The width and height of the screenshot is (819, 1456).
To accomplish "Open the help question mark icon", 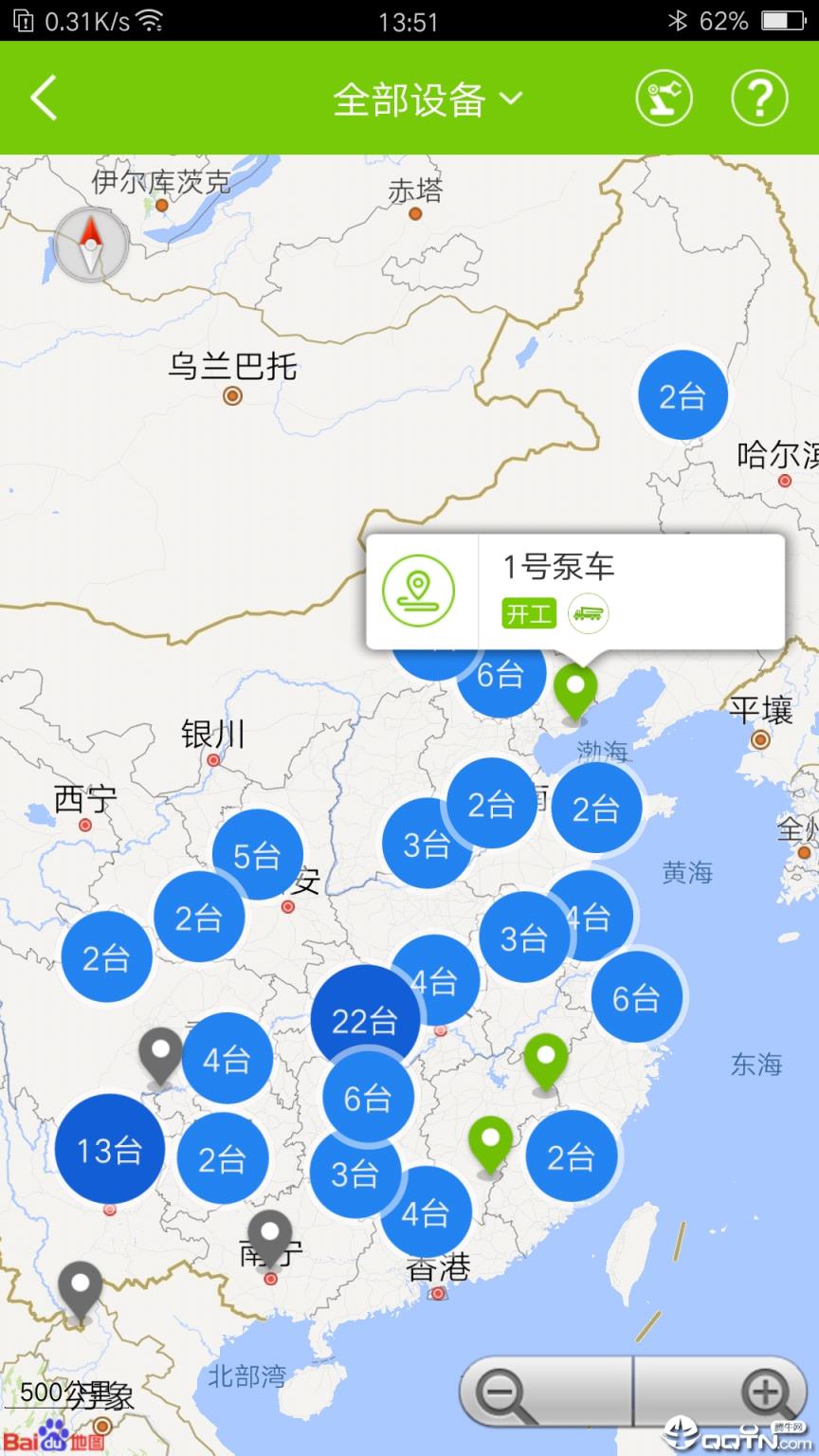I will 758,98.
